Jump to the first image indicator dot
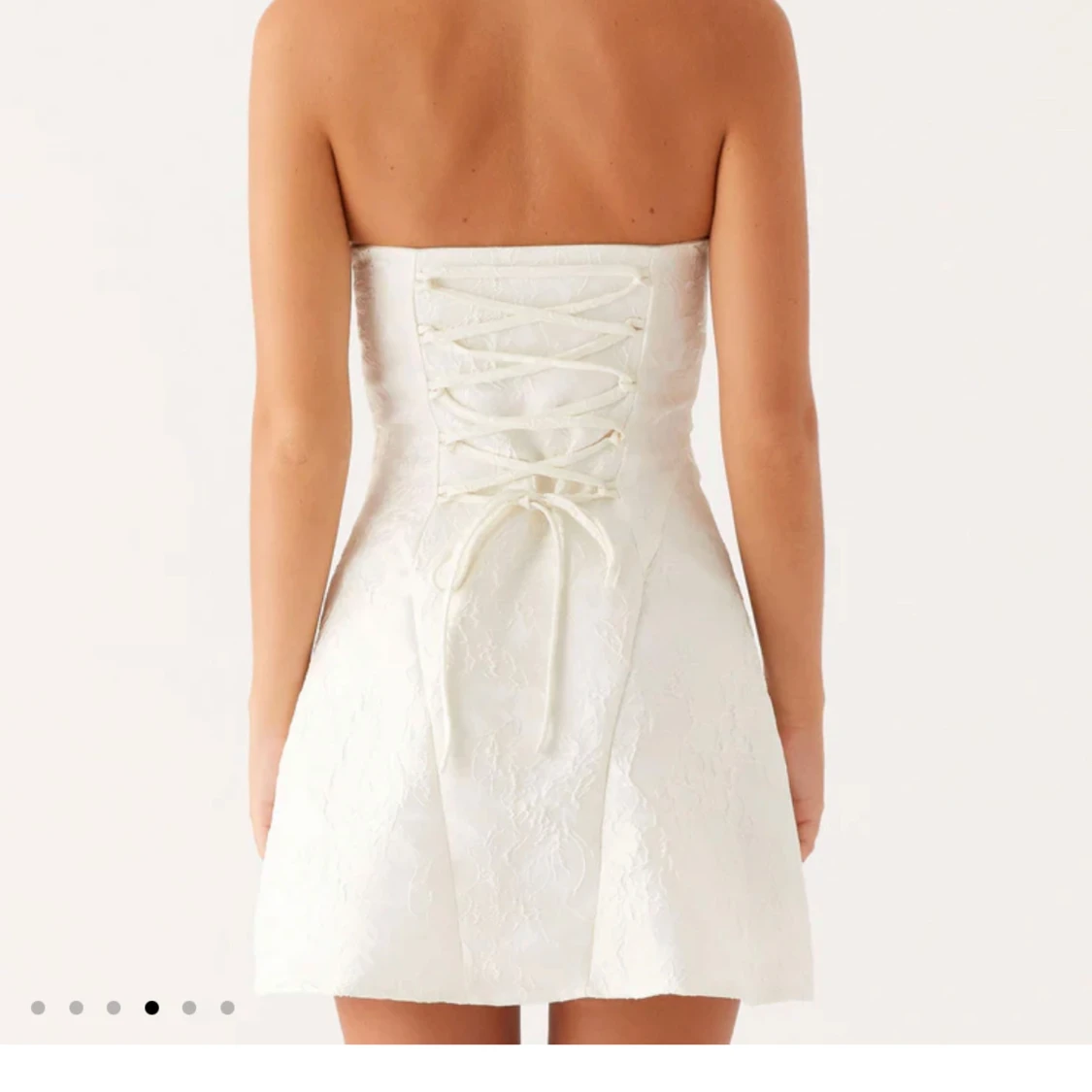1092x1092 pixels. [38, 1008]
